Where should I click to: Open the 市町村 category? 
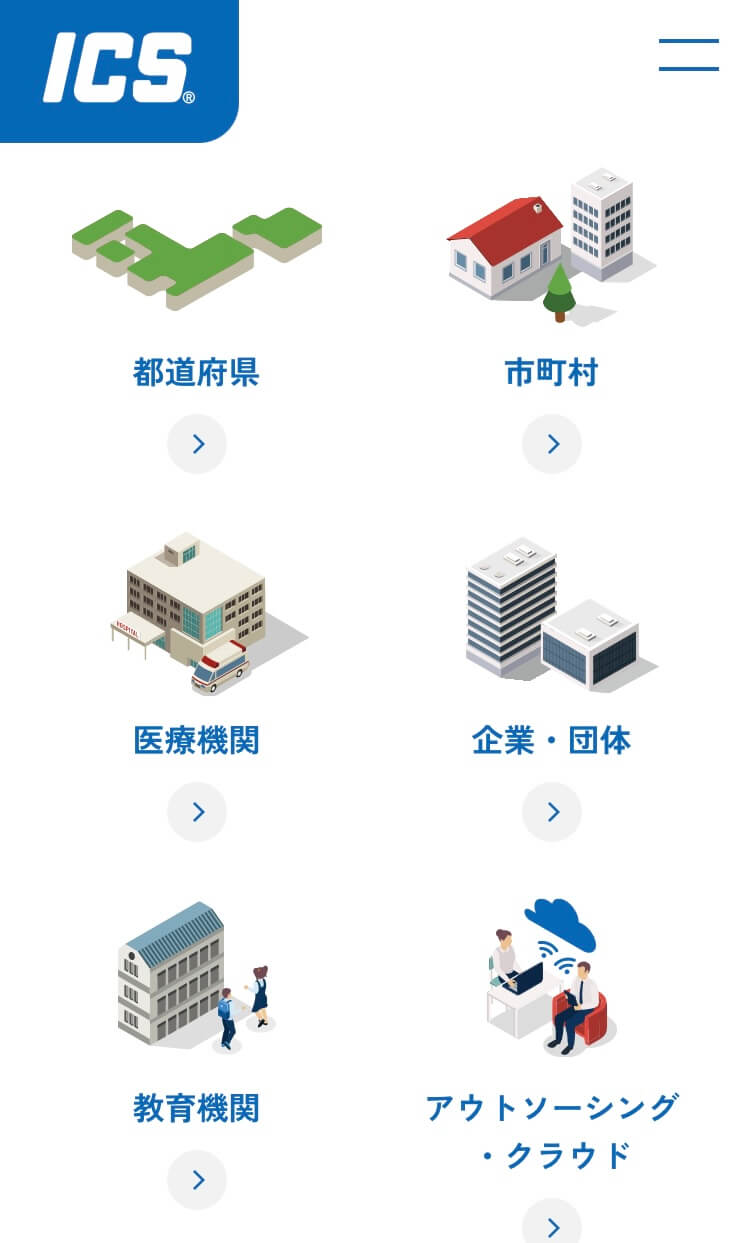pos(552,372)
